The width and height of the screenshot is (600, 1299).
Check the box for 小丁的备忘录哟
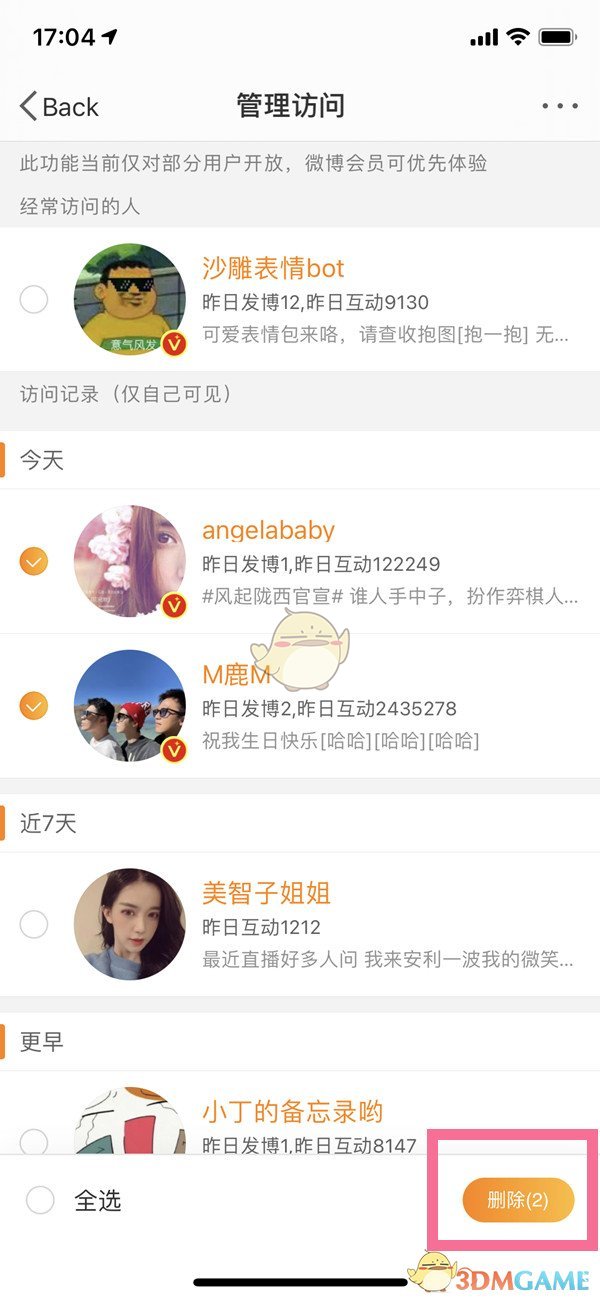coord(34,1140)
